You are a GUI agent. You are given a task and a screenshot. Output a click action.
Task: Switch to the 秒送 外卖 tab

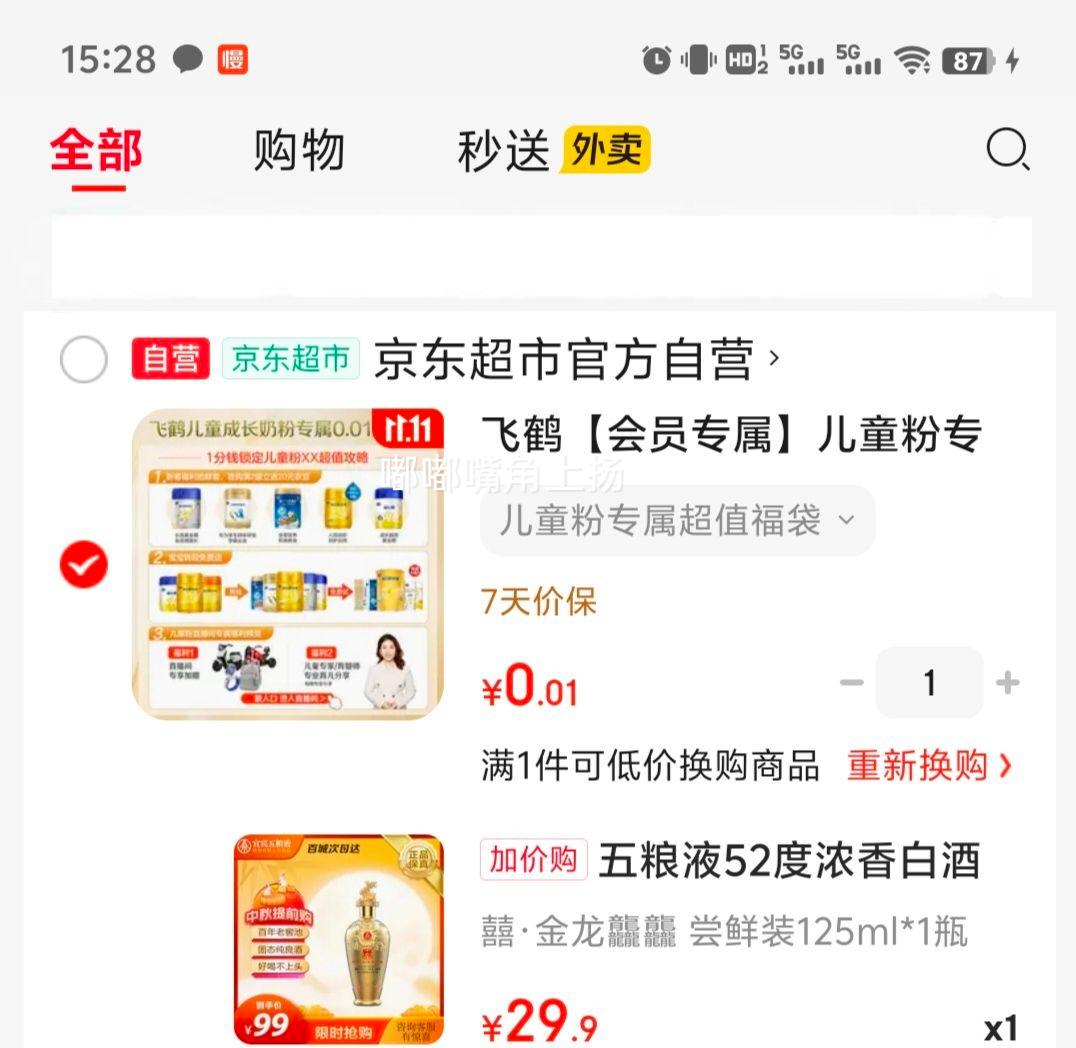(x=553, y=151)
